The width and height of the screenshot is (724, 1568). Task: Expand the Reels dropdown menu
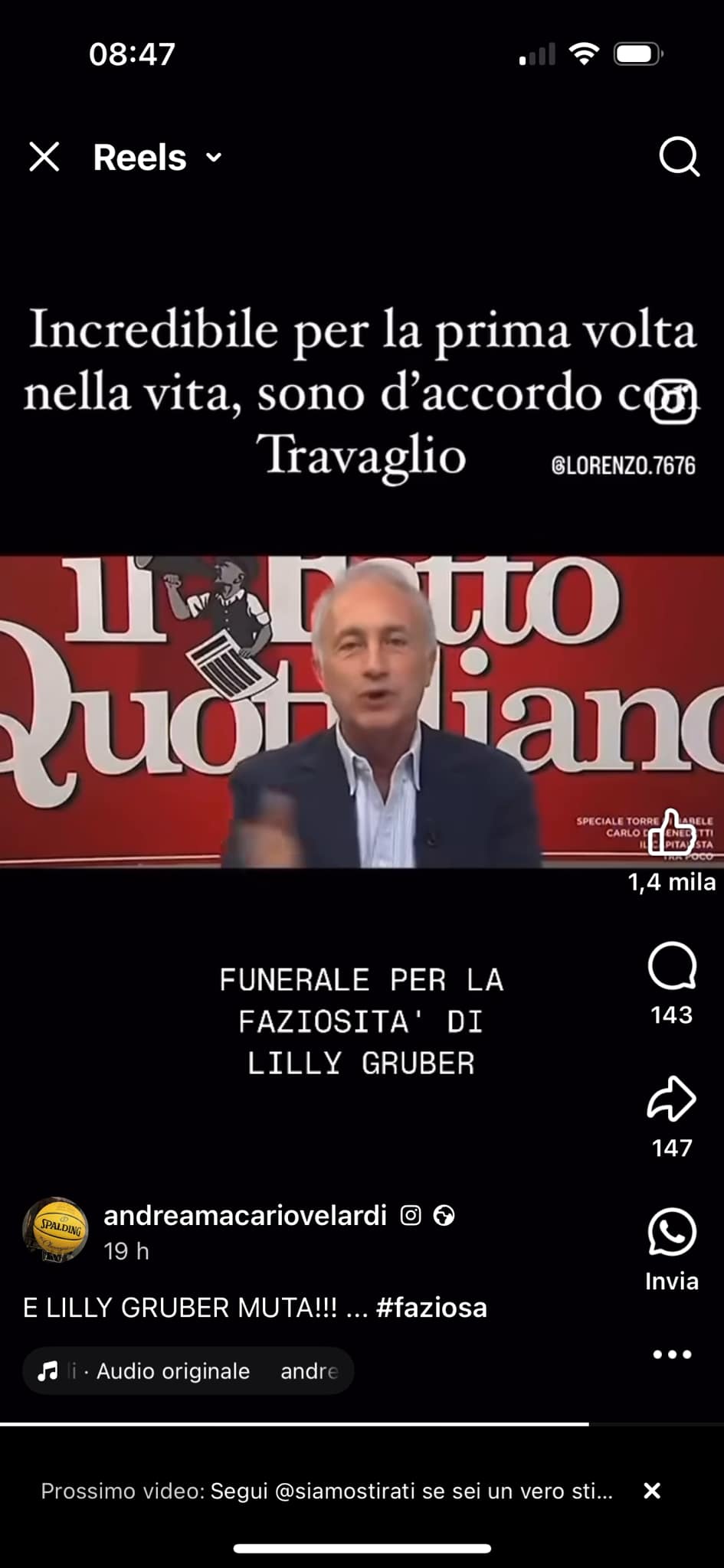[214, 158]
